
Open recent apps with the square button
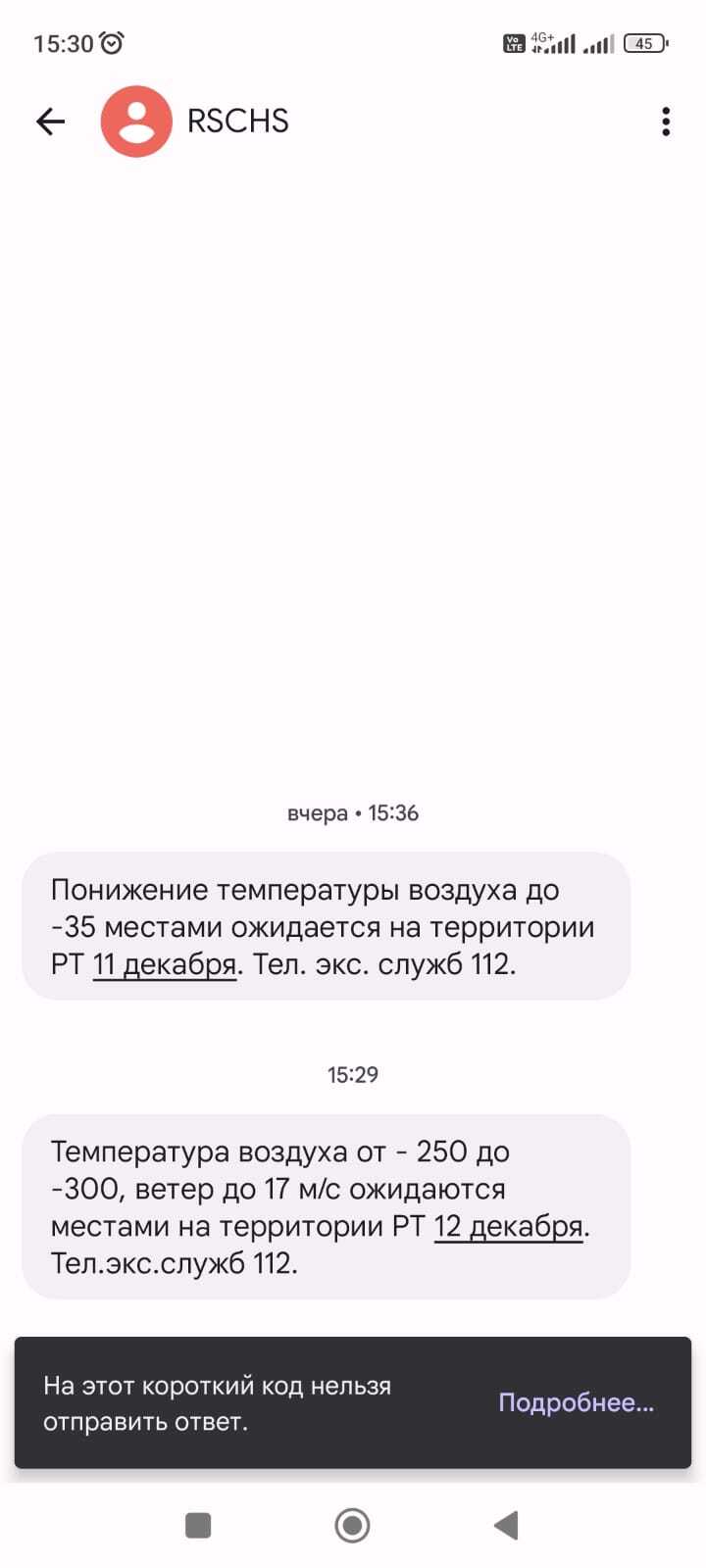[198, 1525]
